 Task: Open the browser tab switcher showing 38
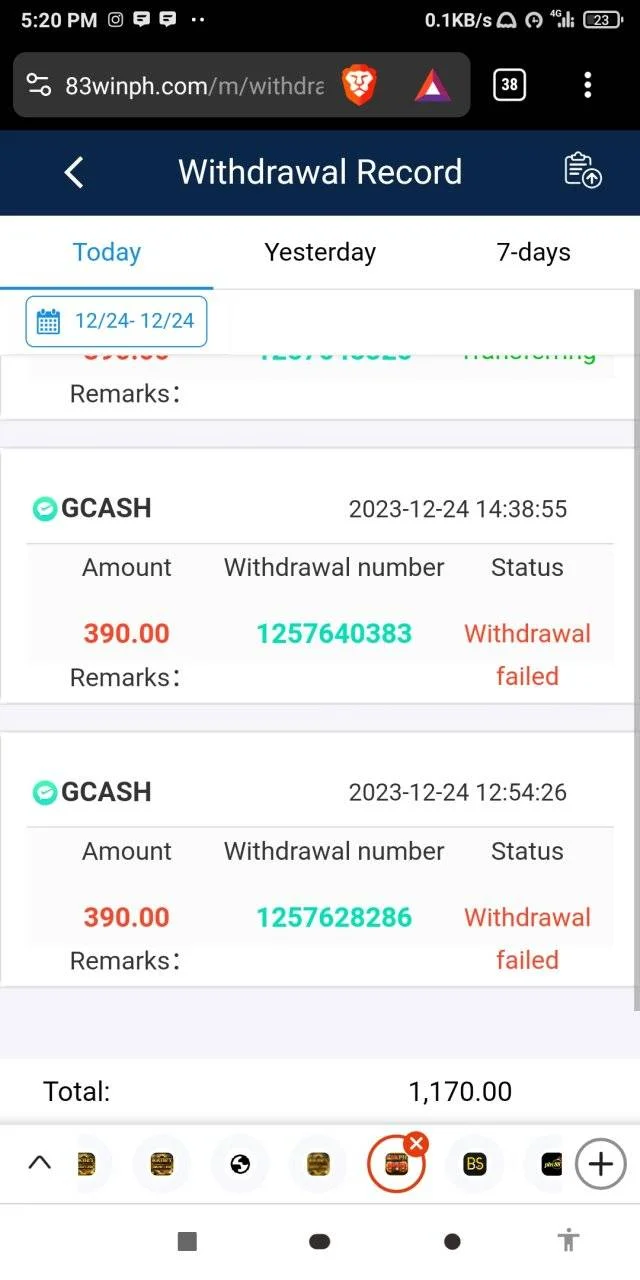pos(509,85)
